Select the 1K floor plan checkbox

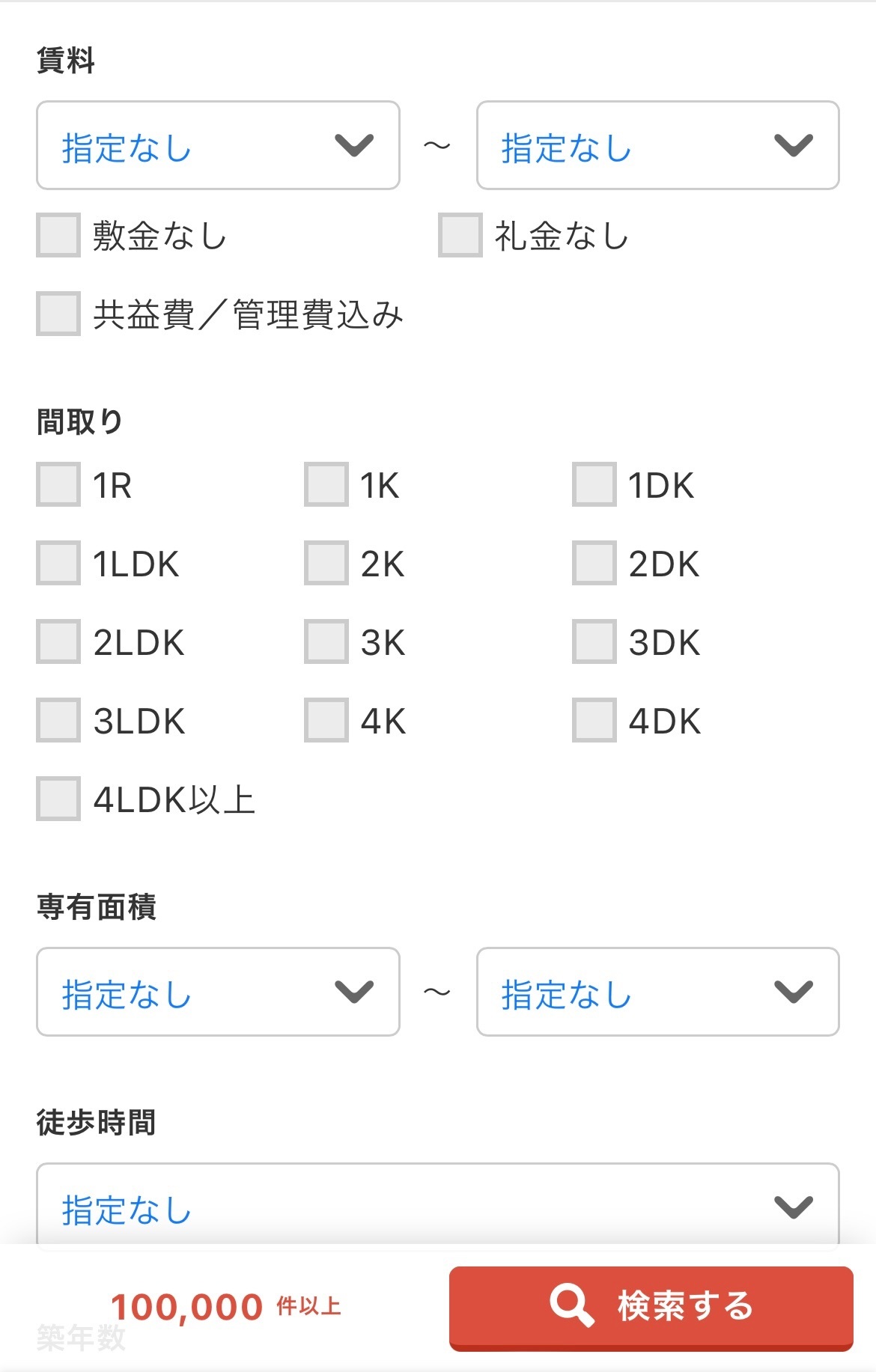click(326, 484)
